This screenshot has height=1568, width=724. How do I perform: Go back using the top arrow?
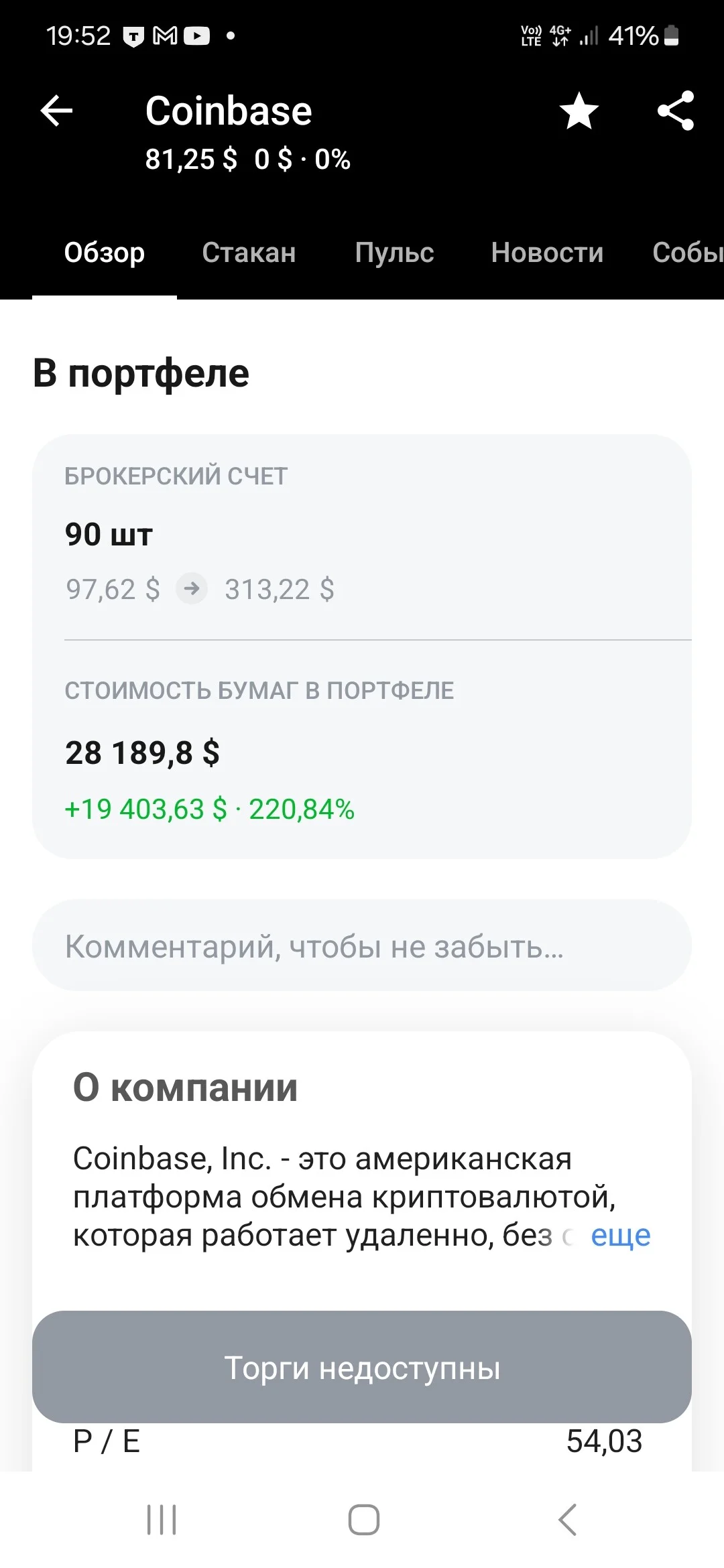tap(56, 111)
